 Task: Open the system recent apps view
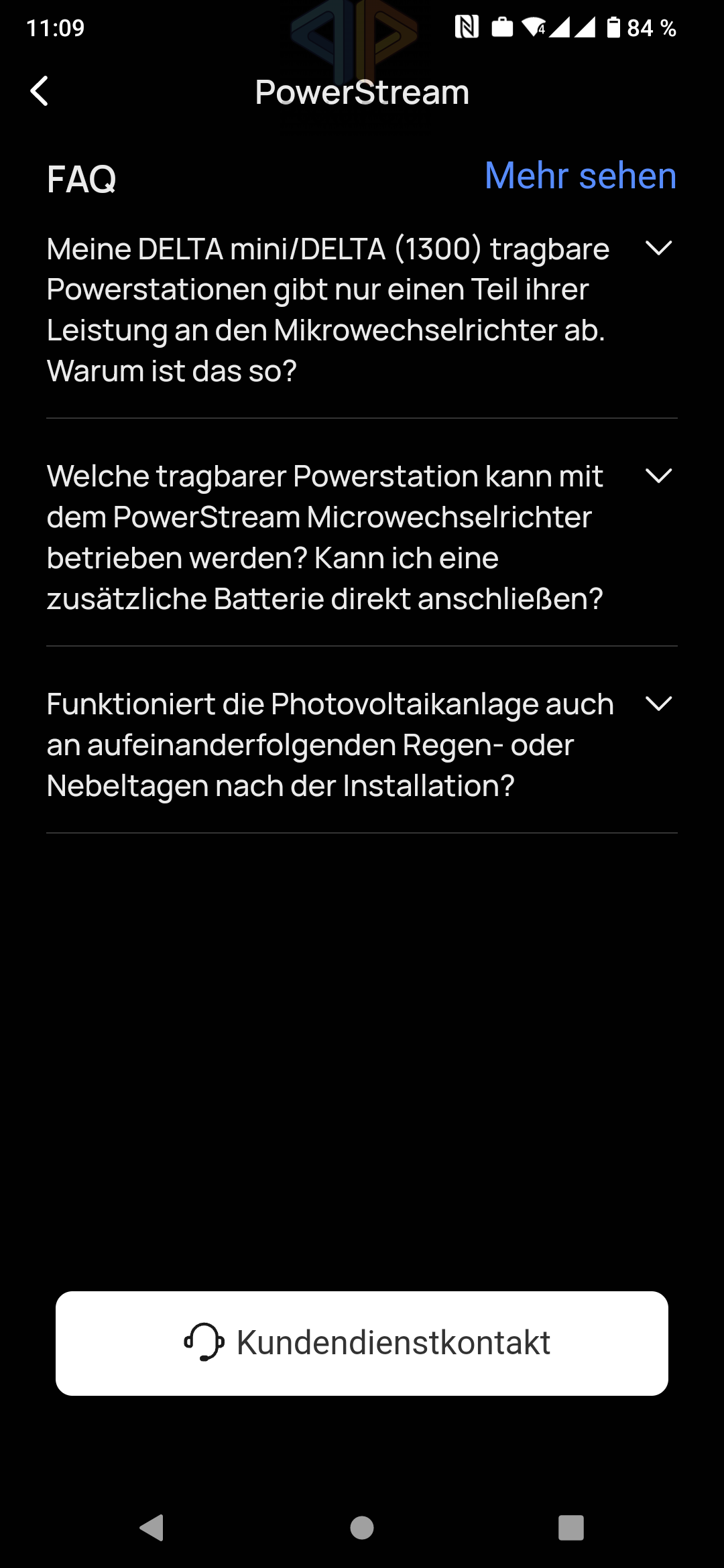(570, 1528)
